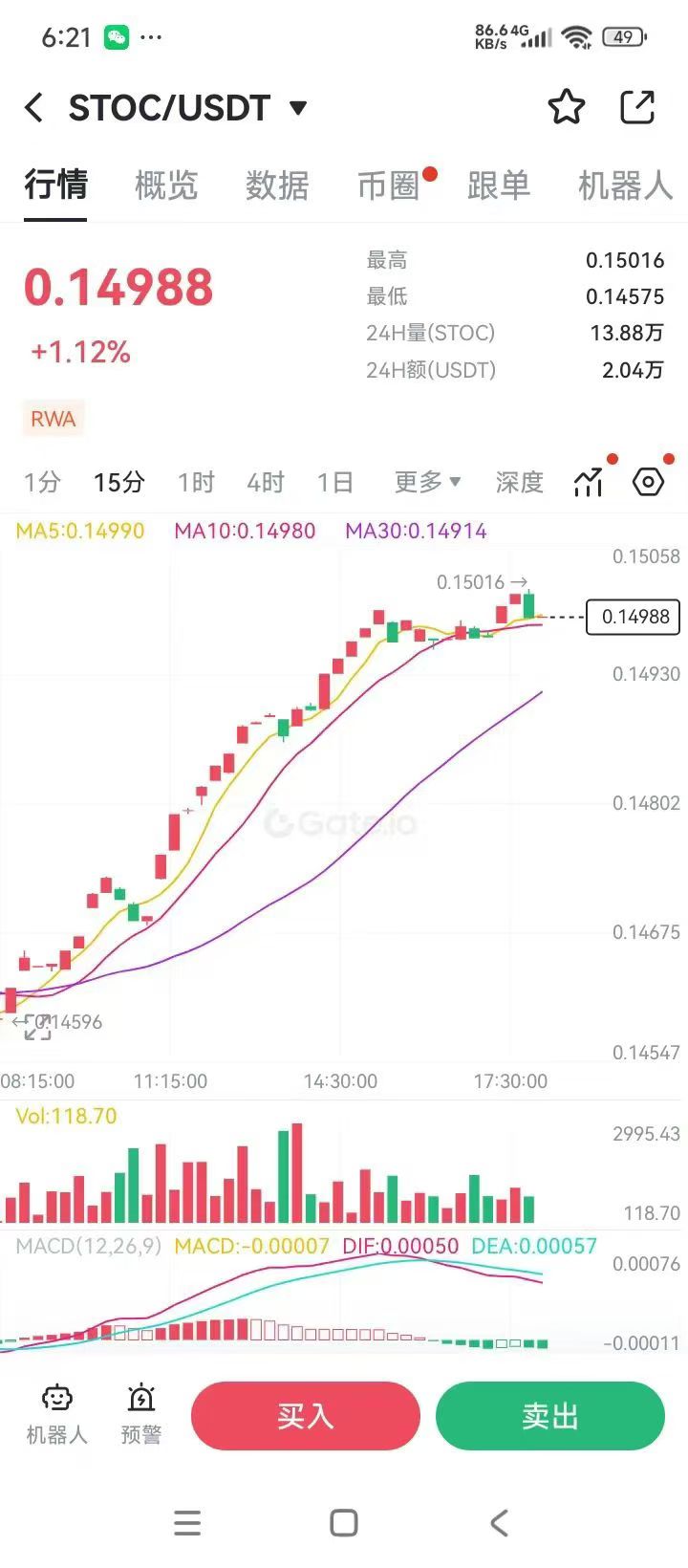The image size is (688, 1568).
Task: Expand the chart to fullscreen
Action: (37, 1027)
